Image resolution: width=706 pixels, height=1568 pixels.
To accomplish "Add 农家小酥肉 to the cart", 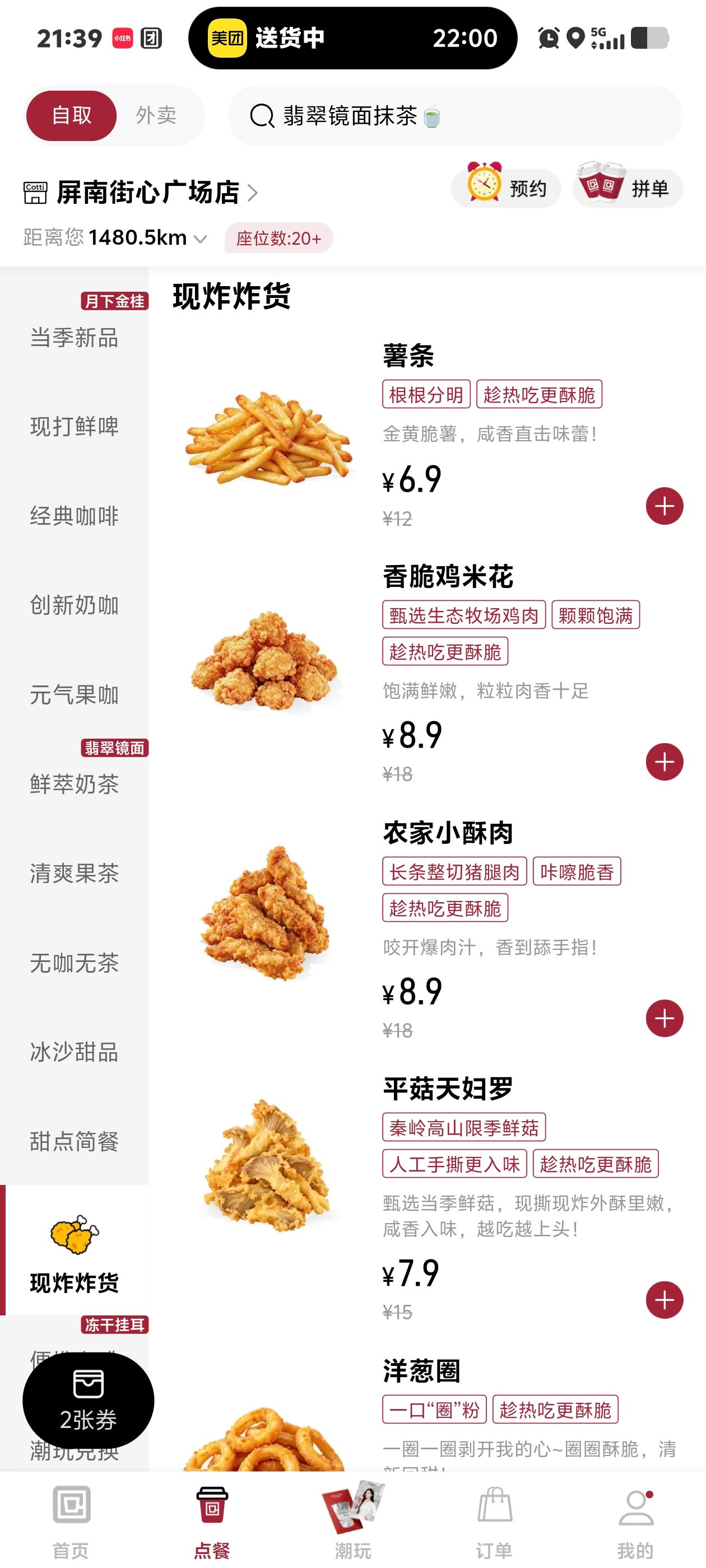I will 664,1018.
